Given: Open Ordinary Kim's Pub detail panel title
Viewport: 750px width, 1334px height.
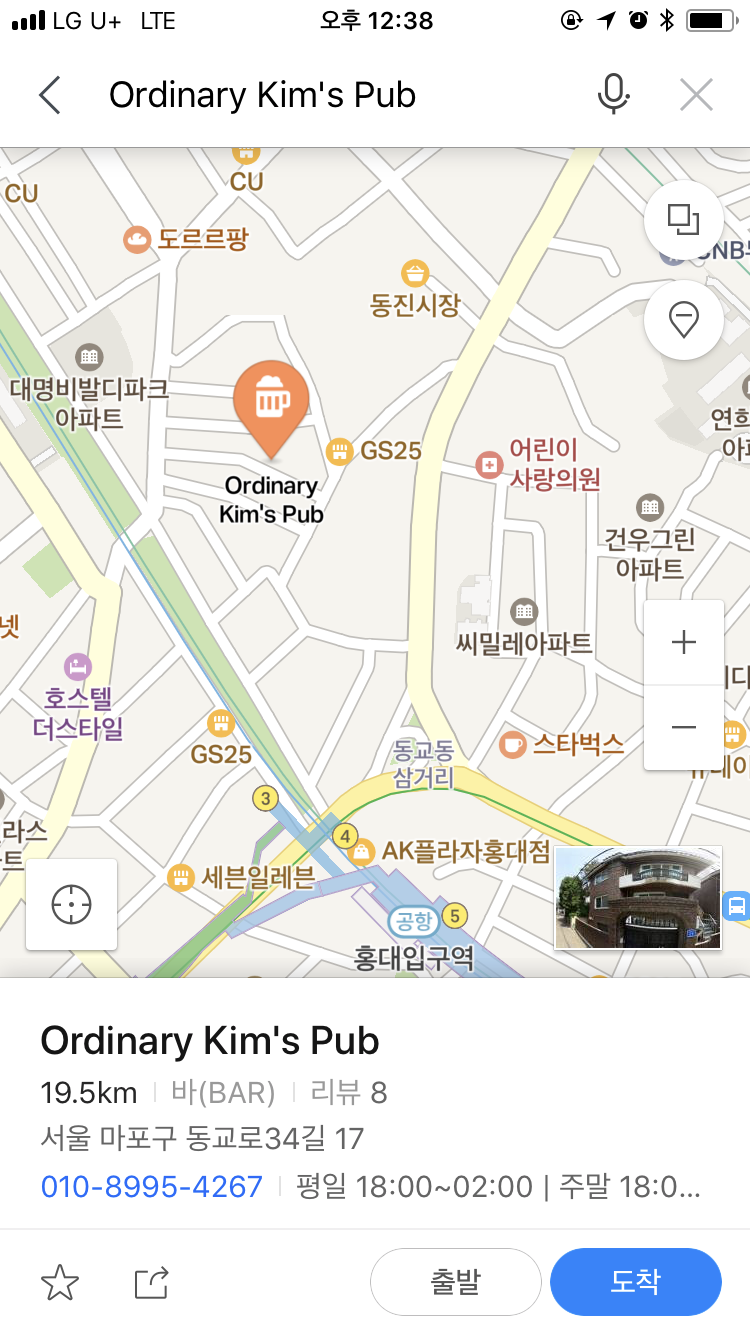Looking at the screenshot, I should pyautogui.click(x=210, y=1041).
